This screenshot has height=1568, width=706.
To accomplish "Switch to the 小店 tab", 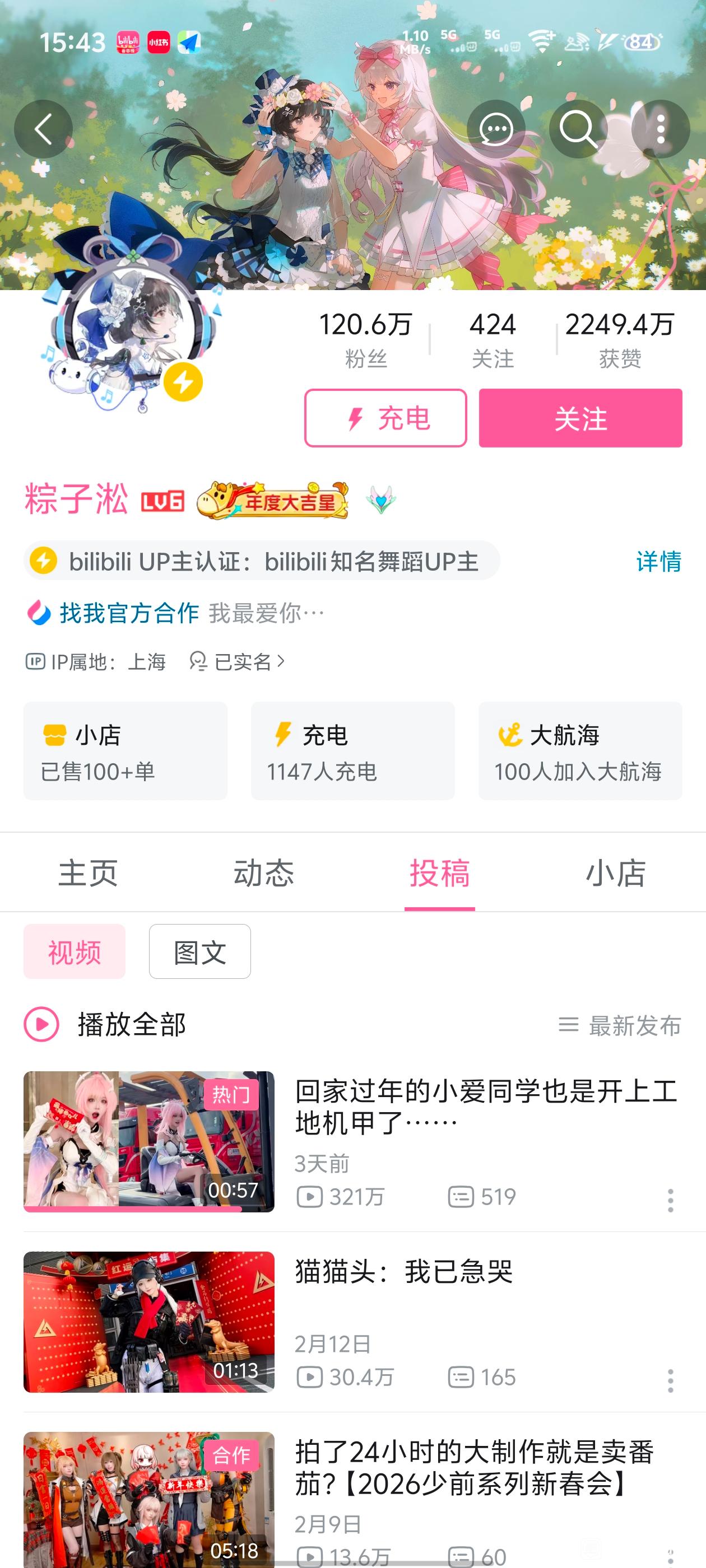I will (615, 873).
